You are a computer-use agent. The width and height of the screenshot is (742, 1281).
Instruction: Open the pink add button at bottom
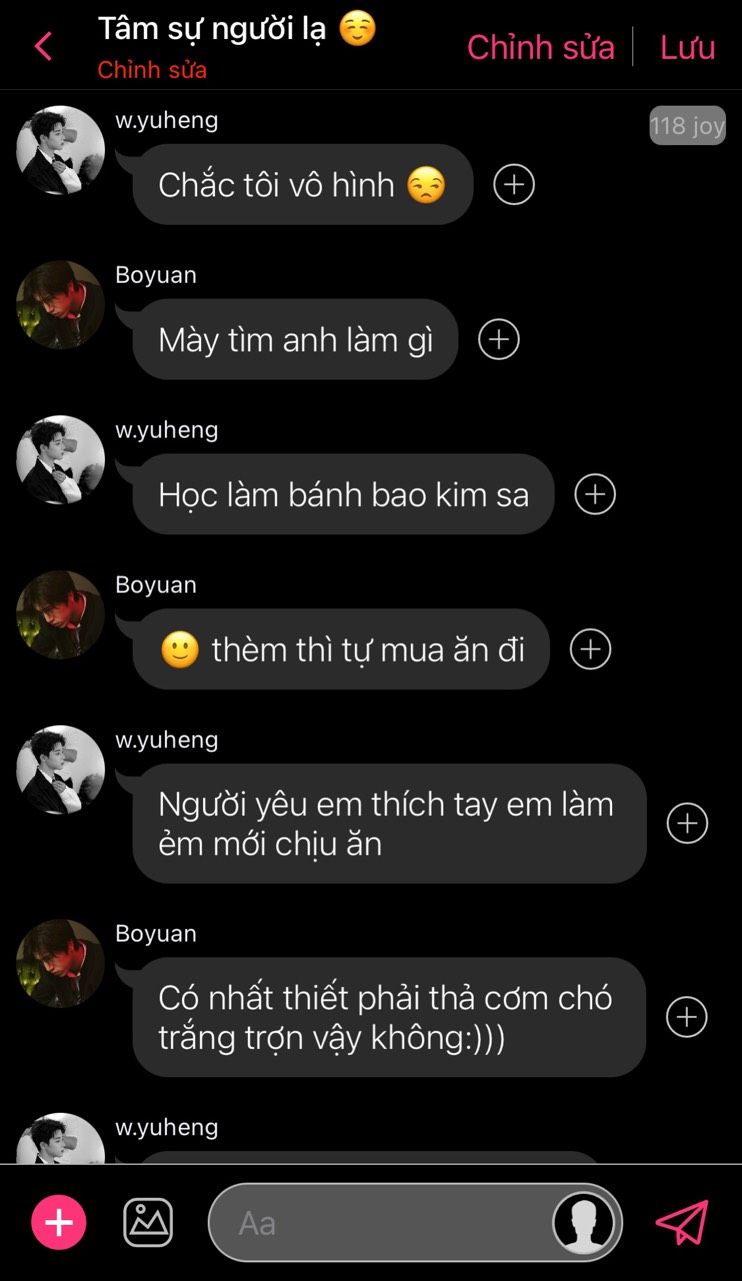click(59, 1222)
